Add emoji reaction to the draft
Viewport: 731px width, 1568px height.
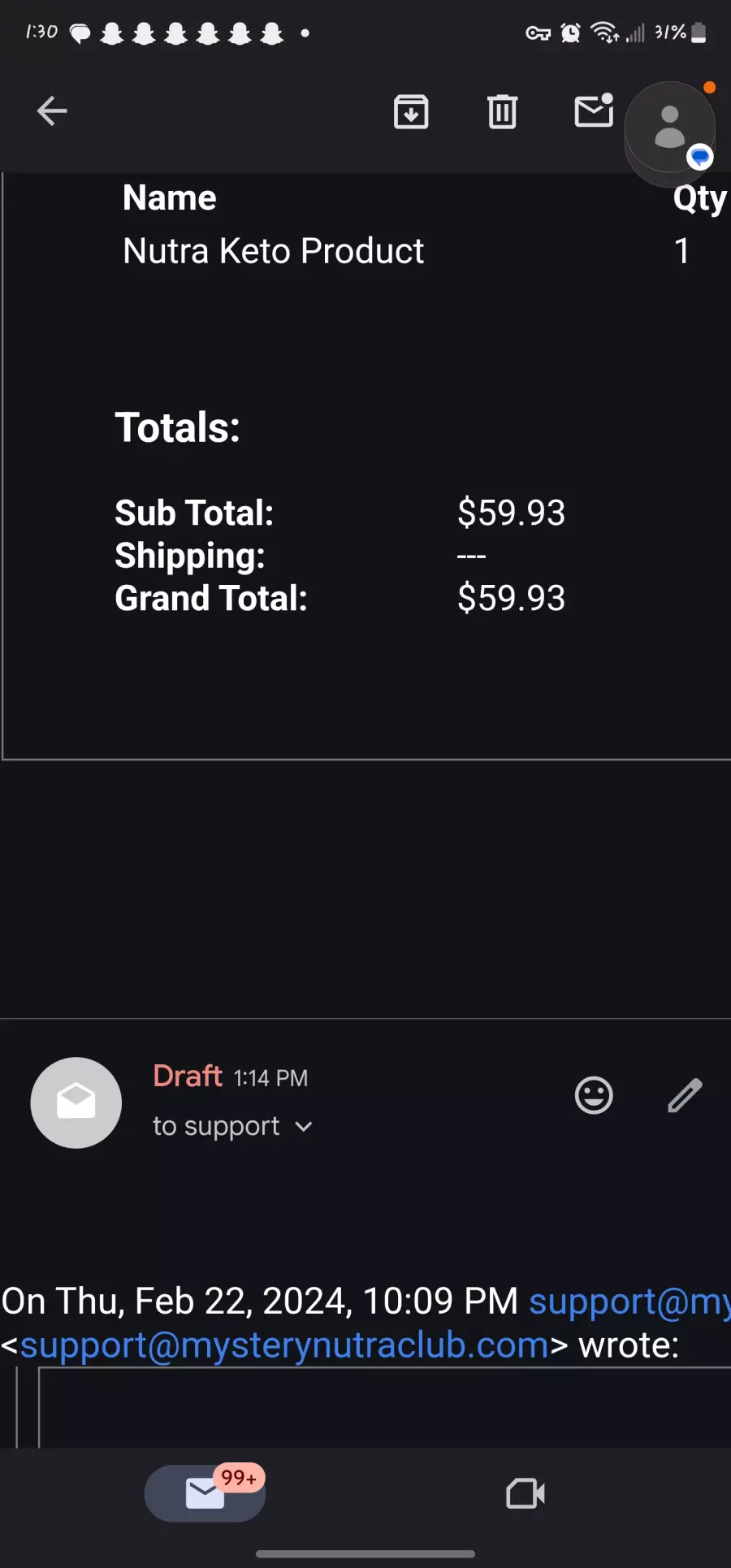coord(594,1095)
